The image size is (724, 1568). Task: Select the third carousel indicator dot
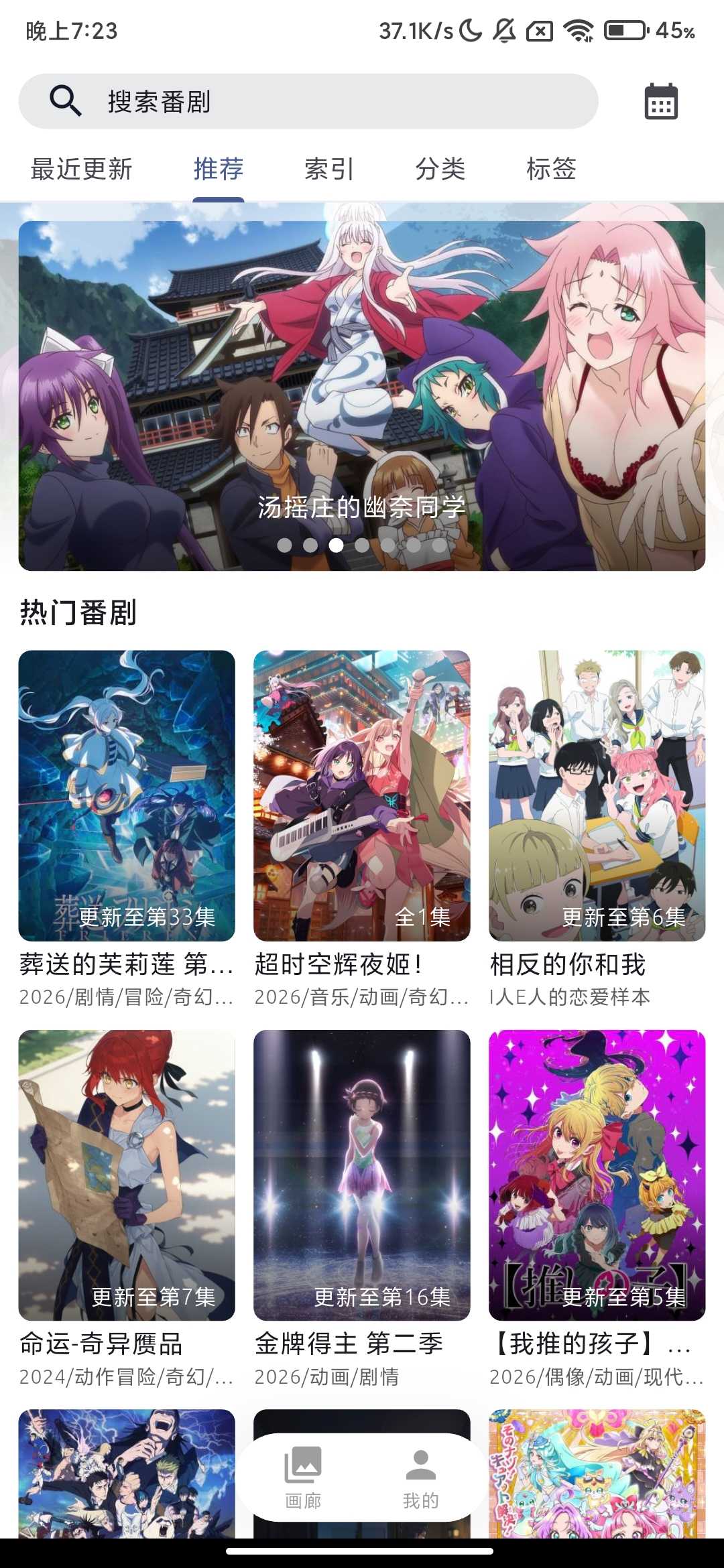click(336, 546)
